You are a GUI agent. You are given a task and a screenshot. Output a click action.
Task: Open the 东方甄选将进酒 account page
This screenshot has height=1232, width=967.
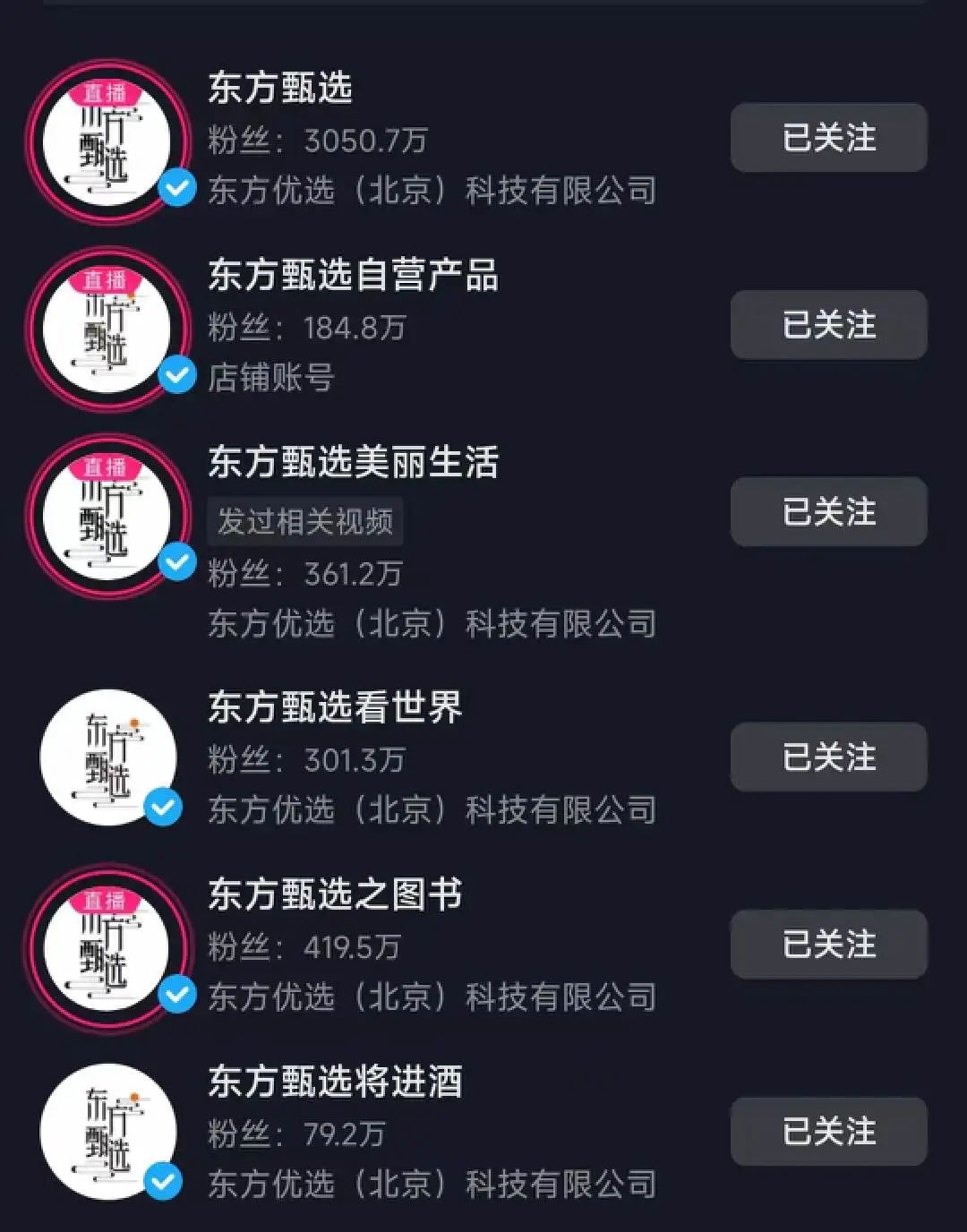[x=335, y=1082]
